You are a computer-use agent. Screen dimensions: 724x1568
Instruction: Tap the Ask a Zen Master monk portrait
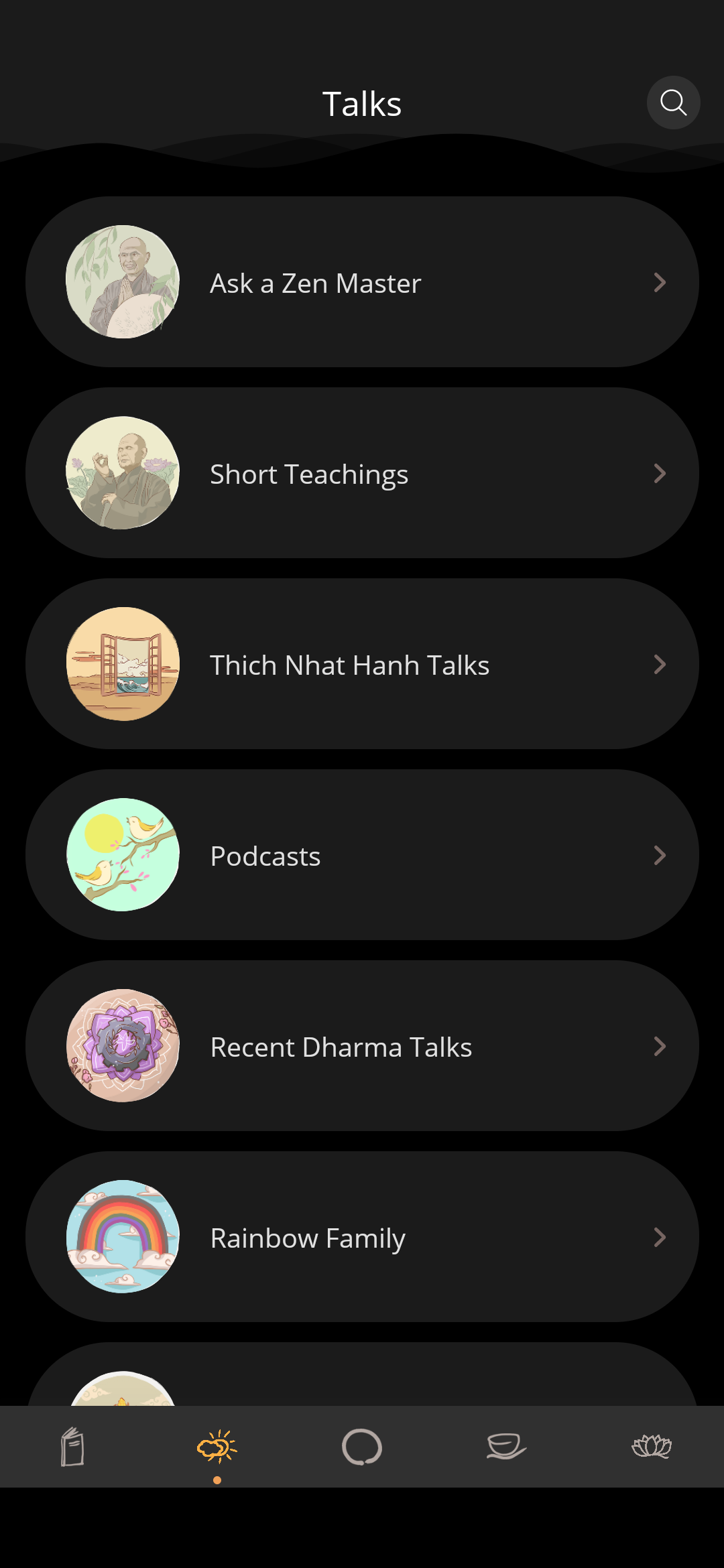click(x=123, y=281)
